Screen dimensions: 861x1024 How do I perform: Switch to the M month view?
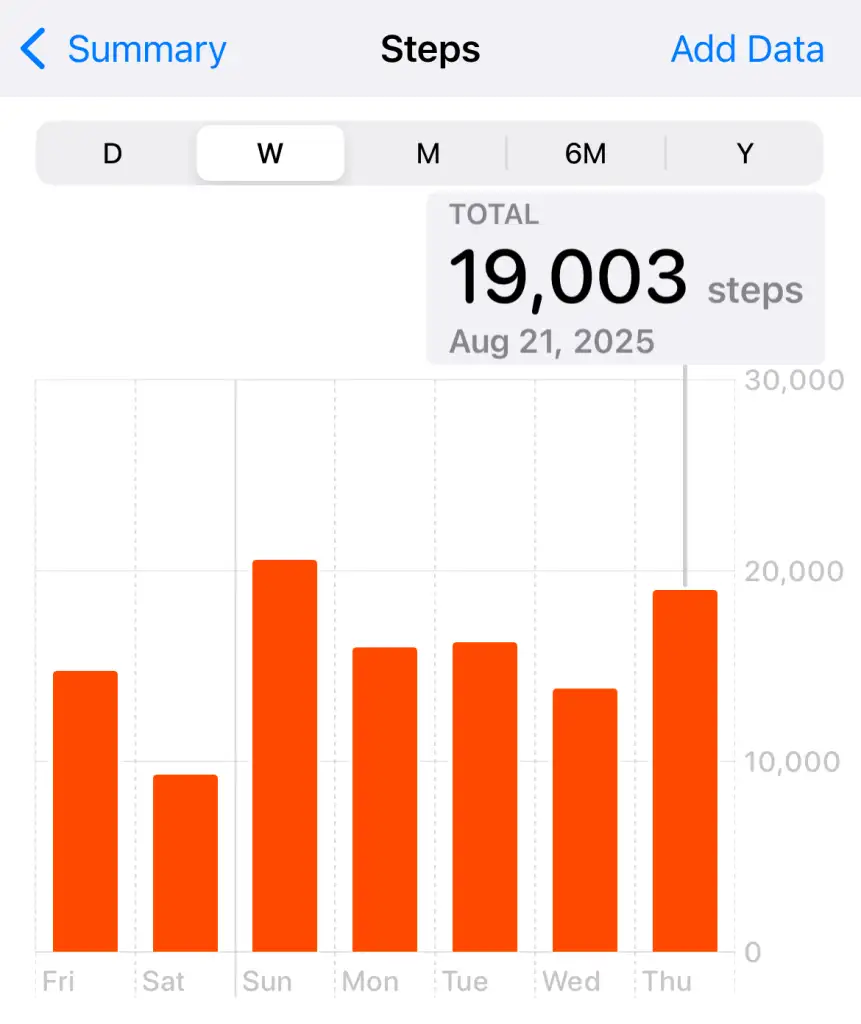point(428,154)
